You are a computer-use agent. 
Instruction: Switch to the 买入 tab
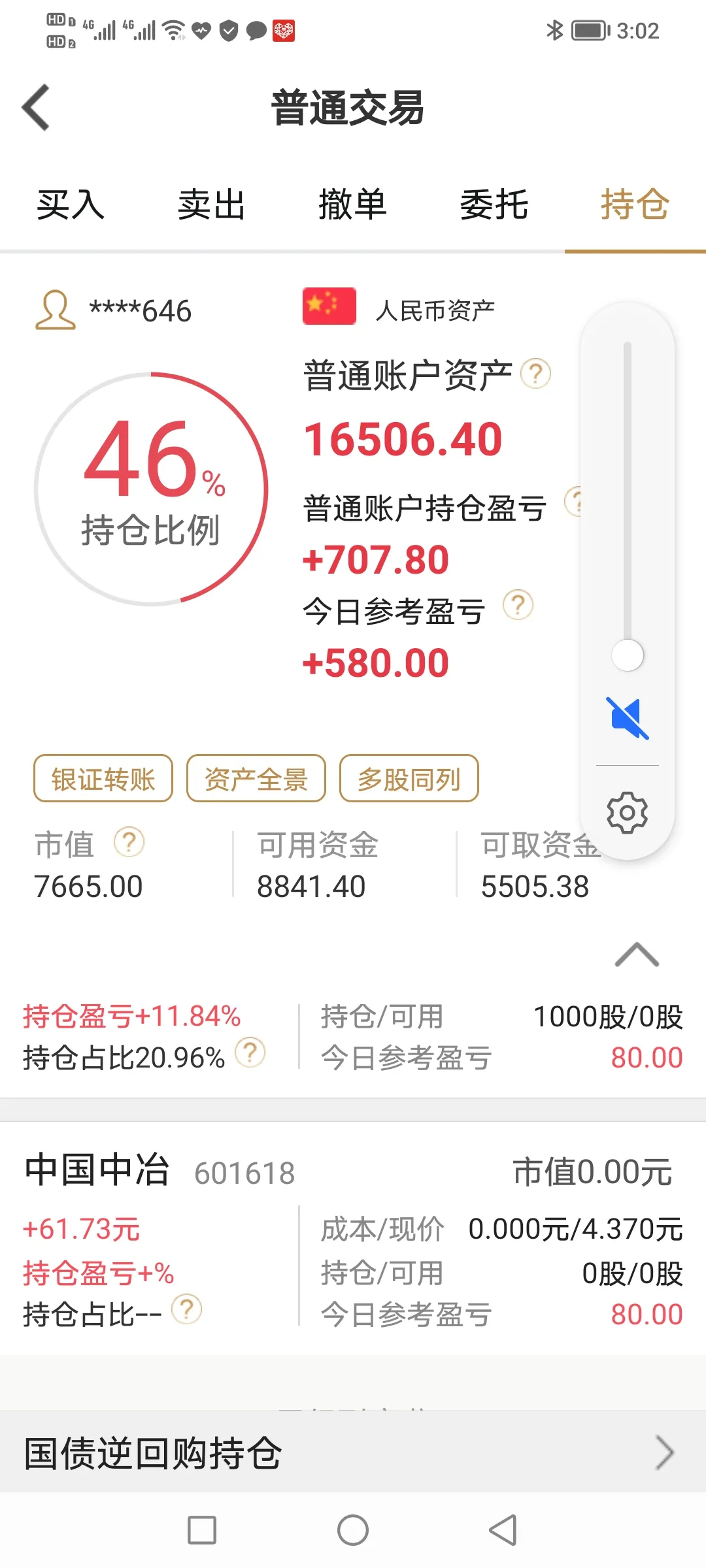[71, 204]
